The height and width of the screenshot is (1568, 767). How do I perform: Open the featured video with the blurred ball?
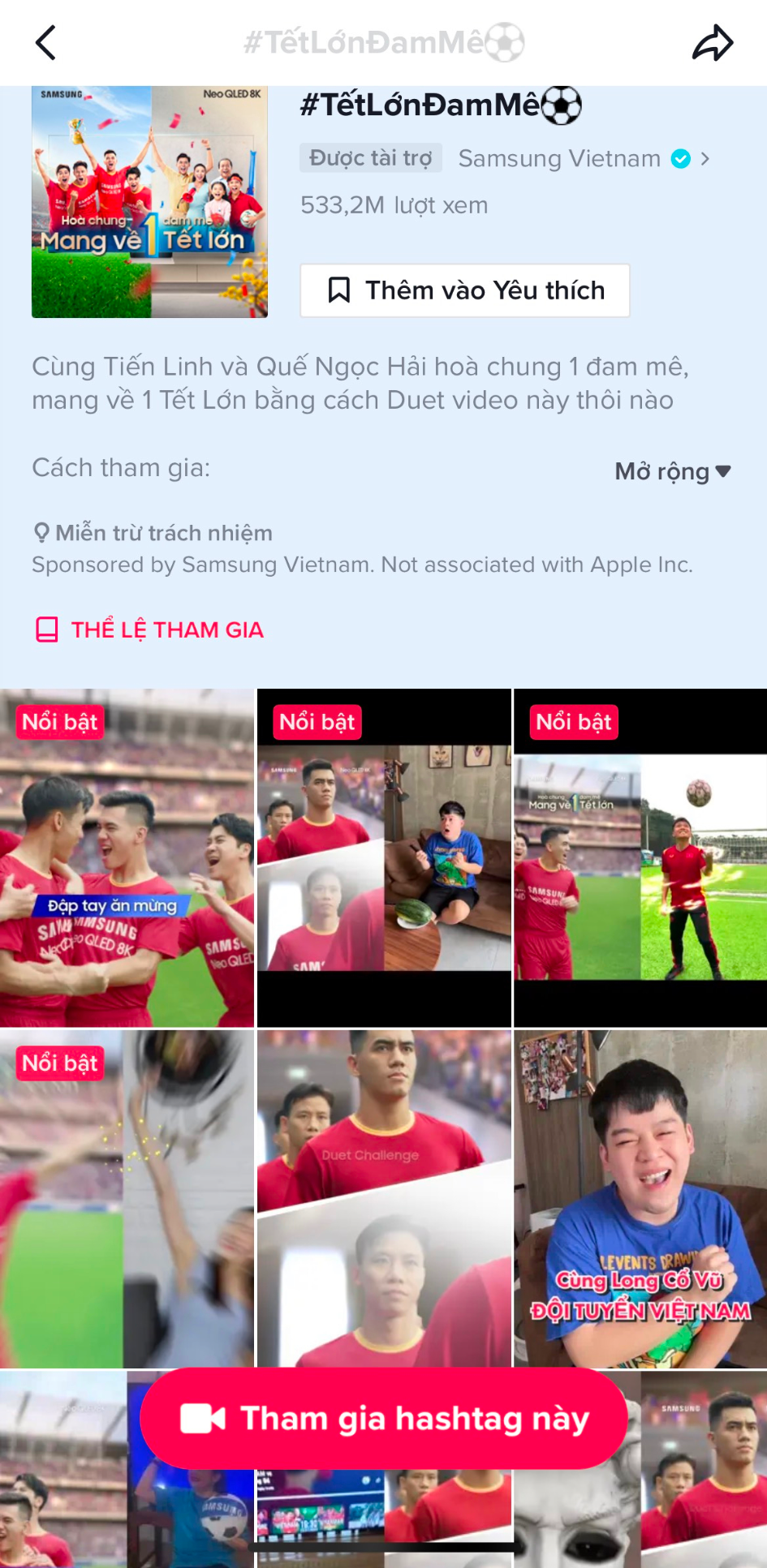tap(127, 1198)
